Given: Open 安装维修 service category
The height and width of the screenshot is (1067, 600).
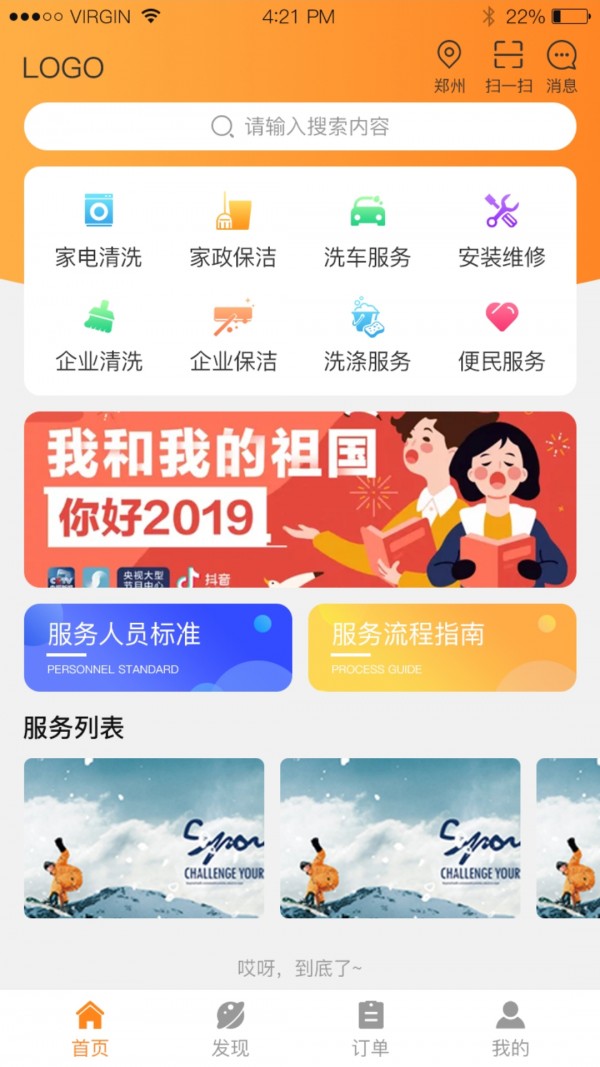Looking at the screenshot, I should click(x=502, y=231).
